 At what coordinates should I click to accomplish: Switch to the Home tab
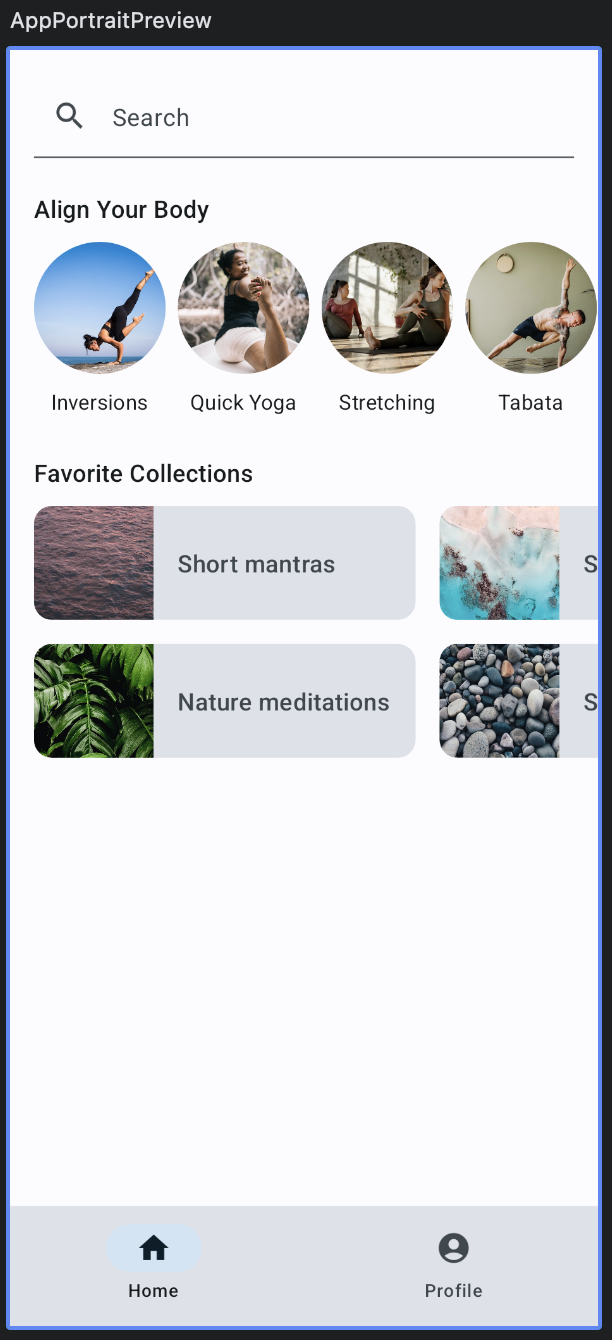tap(153, 1262)
